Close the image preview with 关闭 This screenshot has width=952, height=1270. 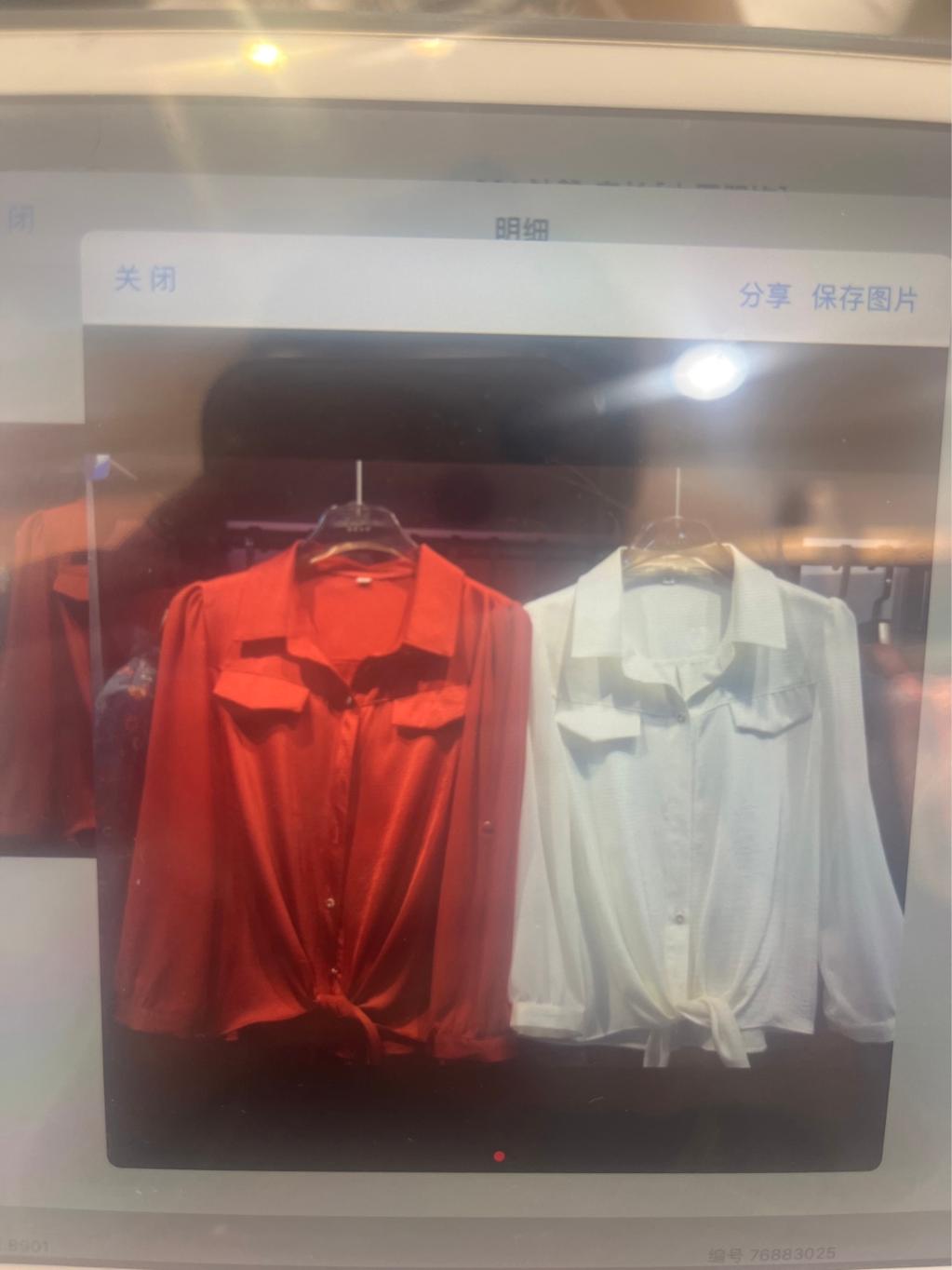[x=145, y=278]
